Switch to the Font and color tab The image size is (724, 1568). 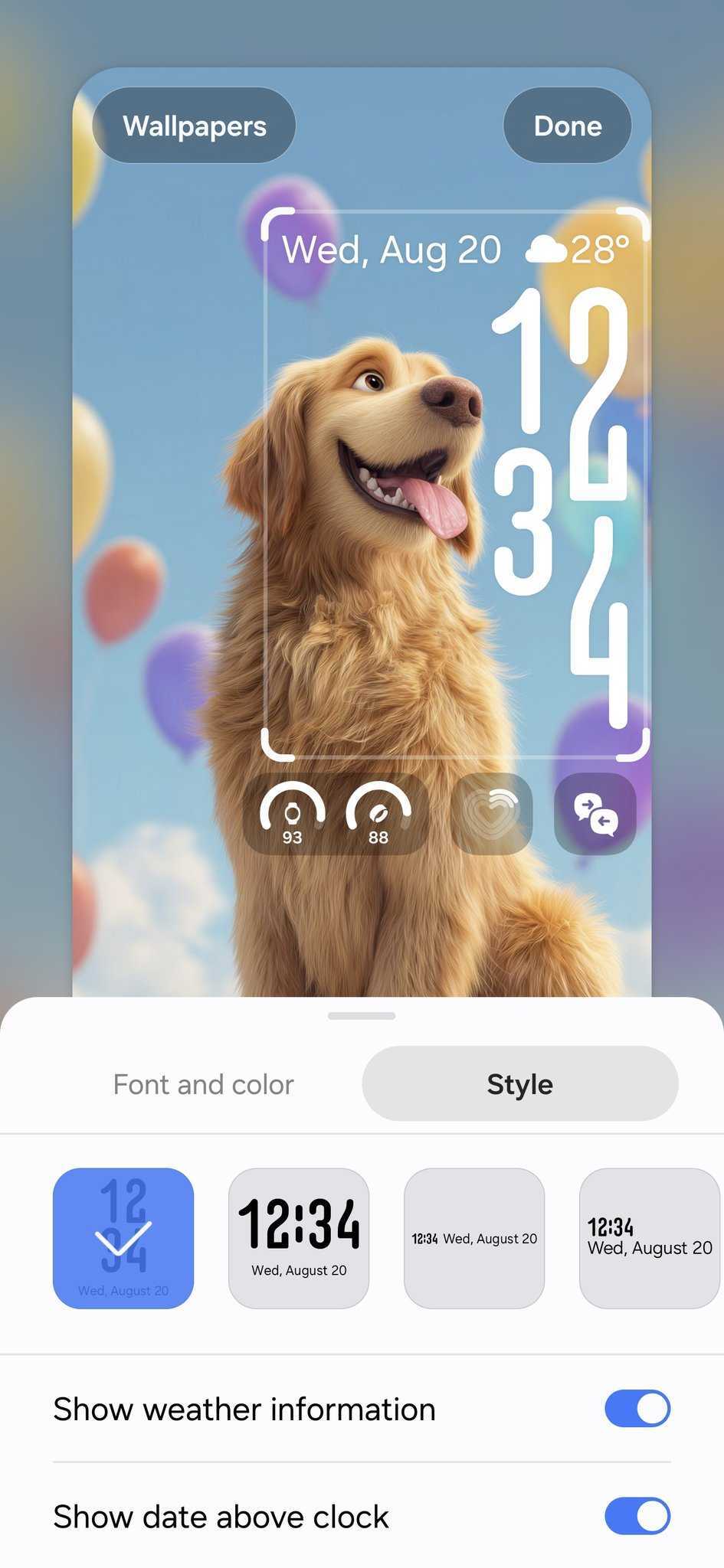click(203, 1084)
